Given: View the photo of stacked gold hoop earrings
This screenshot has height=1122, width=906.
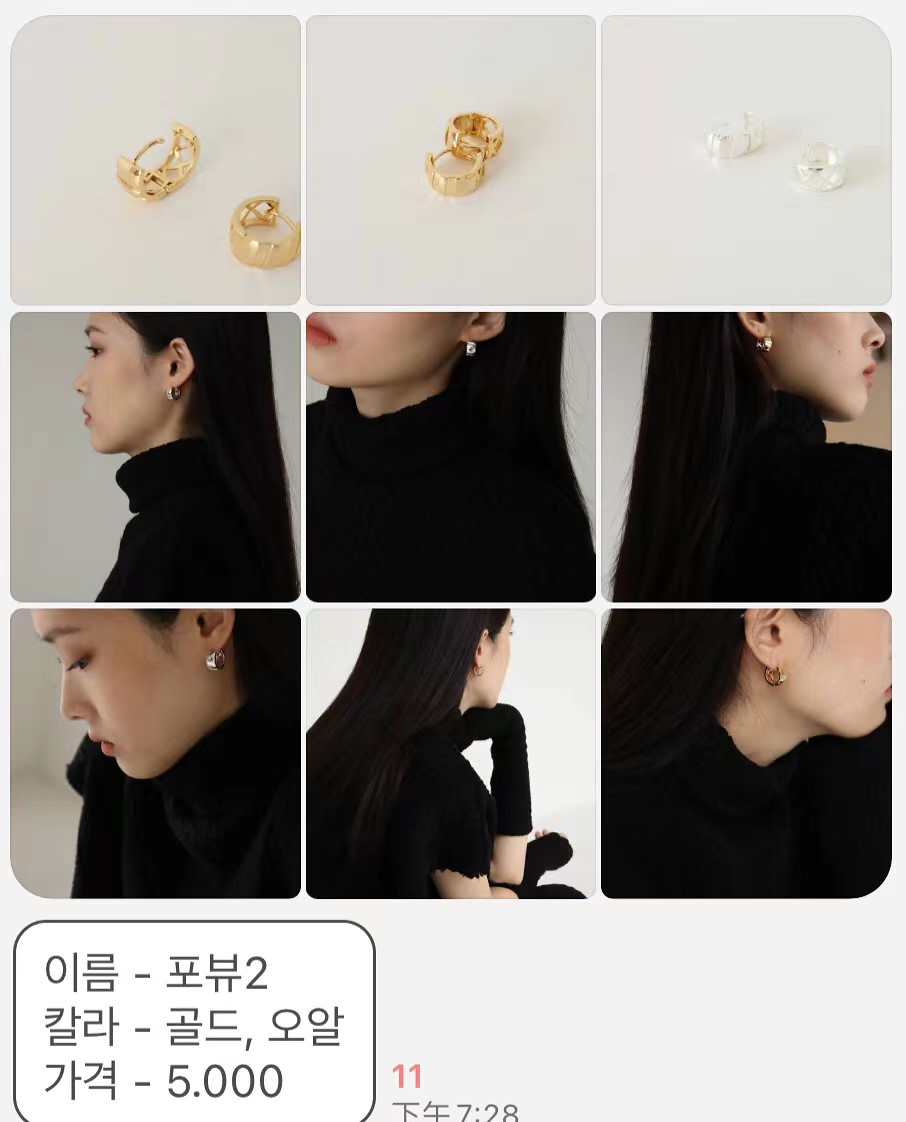Looking at the screenshot, I should pyautogui.click(x=450, y=160).
